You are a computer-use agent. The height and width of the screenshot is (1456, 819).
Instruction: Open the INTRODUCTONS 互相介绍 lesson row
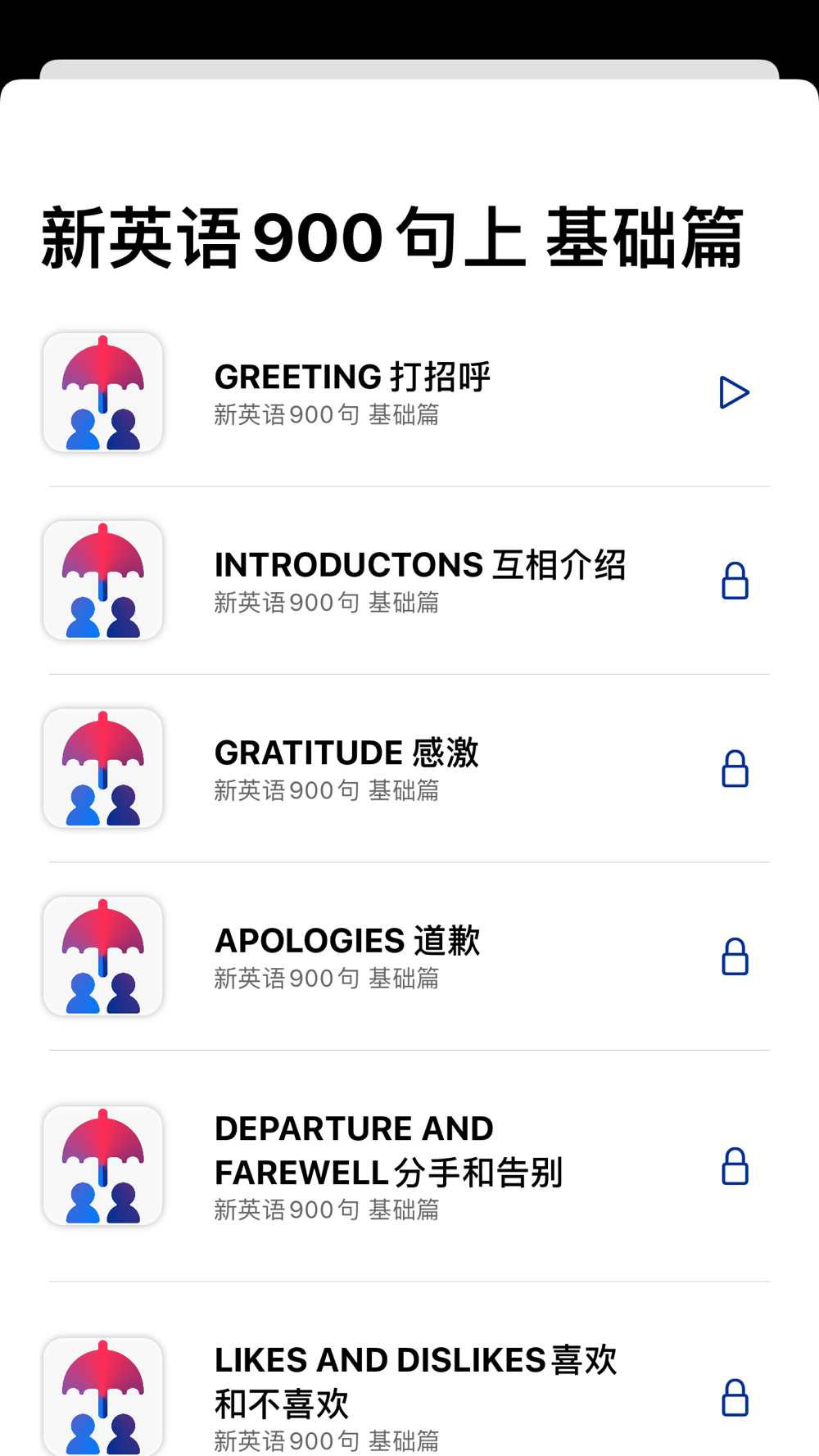(x=409, y=581)
